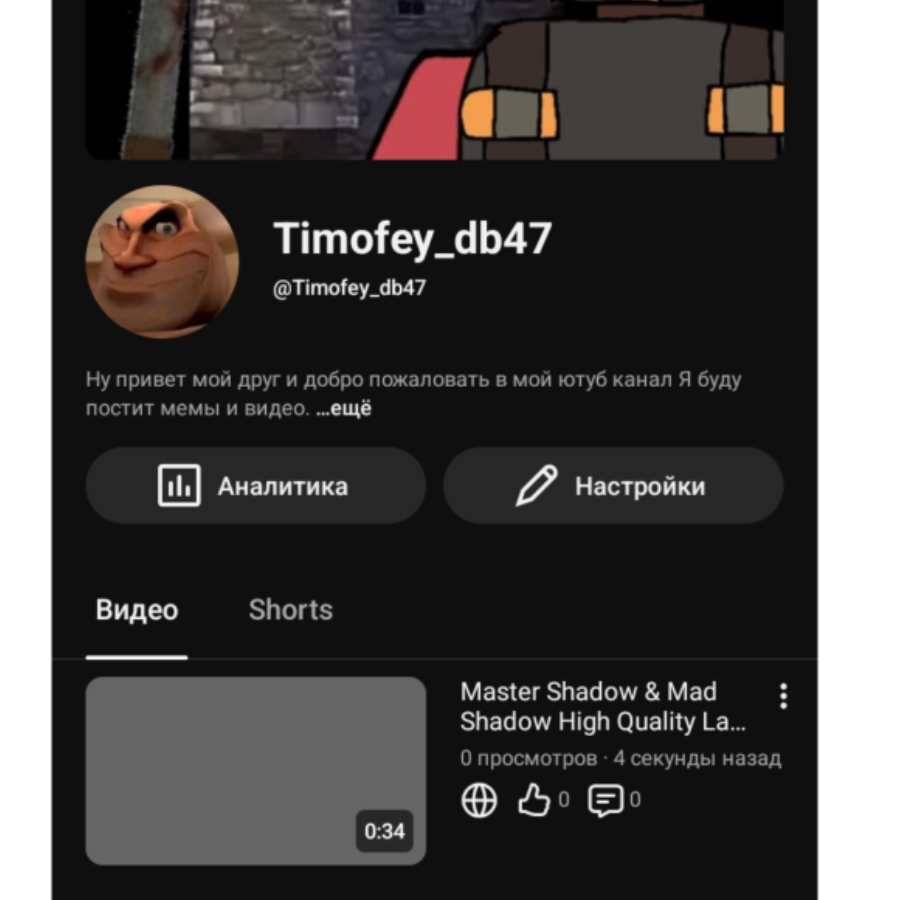
Task: Switch to the Shorts tab
Action: (x=290, y=610)
